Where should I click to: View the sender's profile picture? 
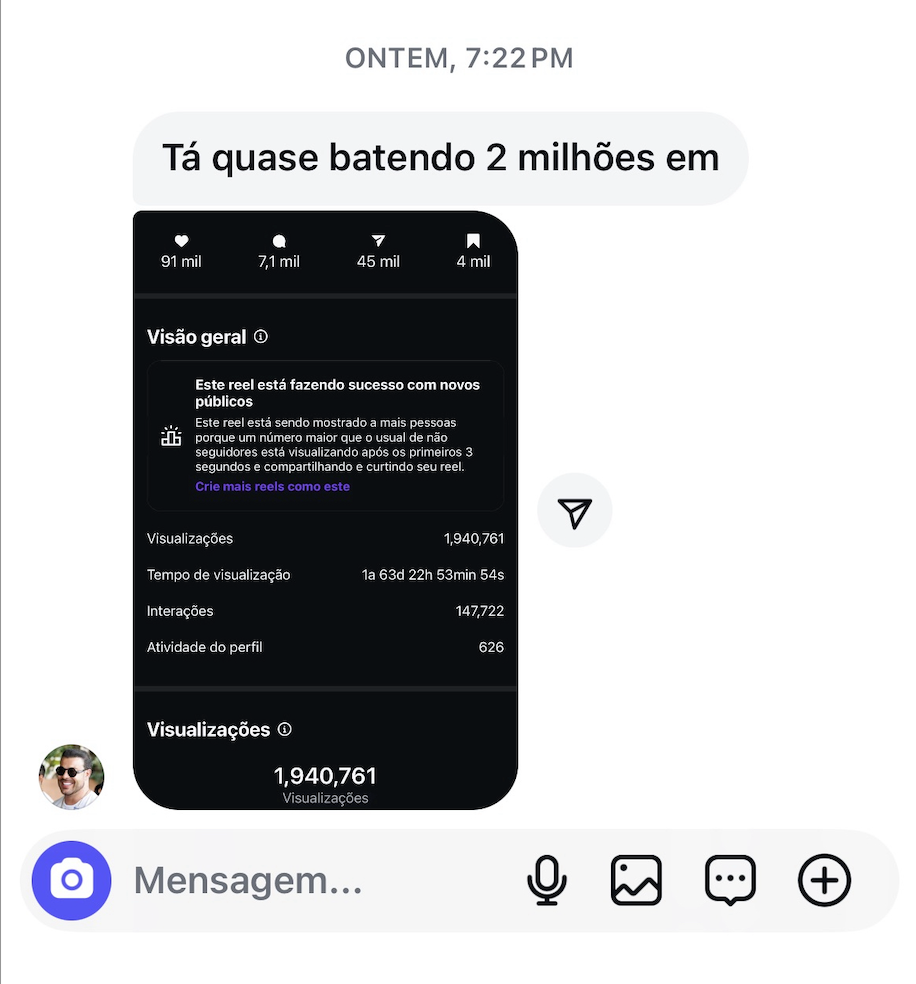[x=71, y=777]
